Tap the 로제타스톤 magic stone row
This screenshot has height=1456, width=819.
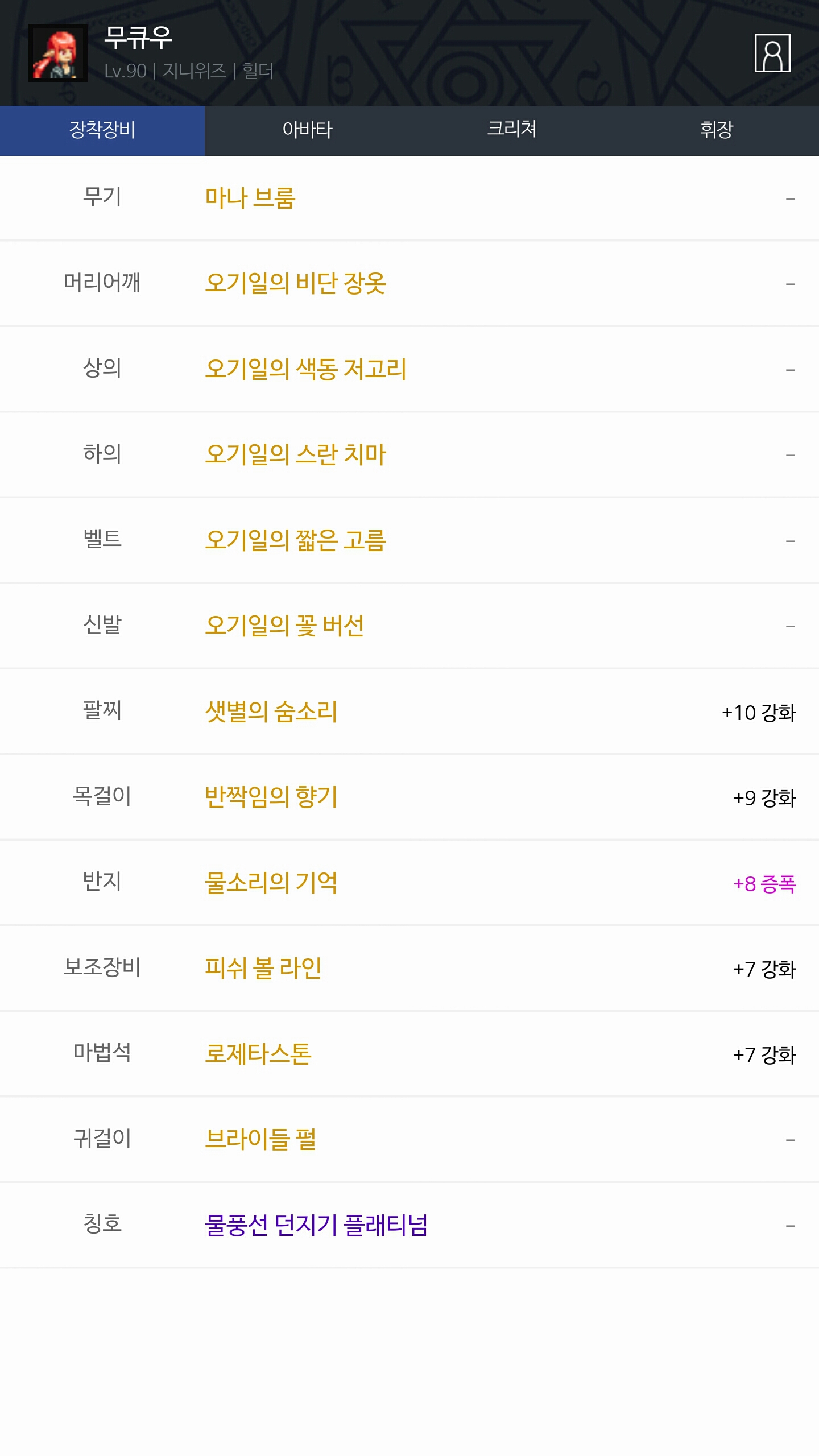point(258,1054)
